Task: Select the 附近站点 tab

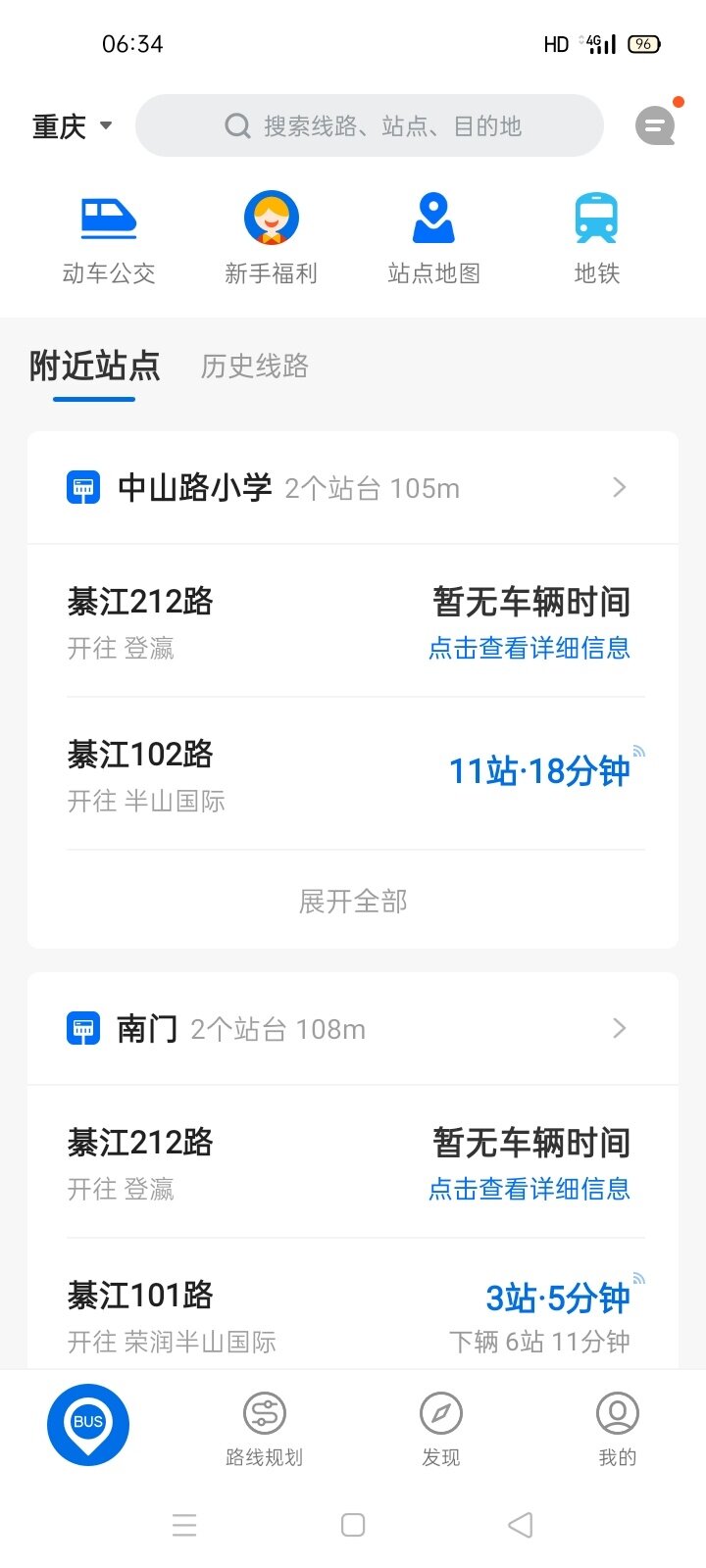Action: coord(94,367)
